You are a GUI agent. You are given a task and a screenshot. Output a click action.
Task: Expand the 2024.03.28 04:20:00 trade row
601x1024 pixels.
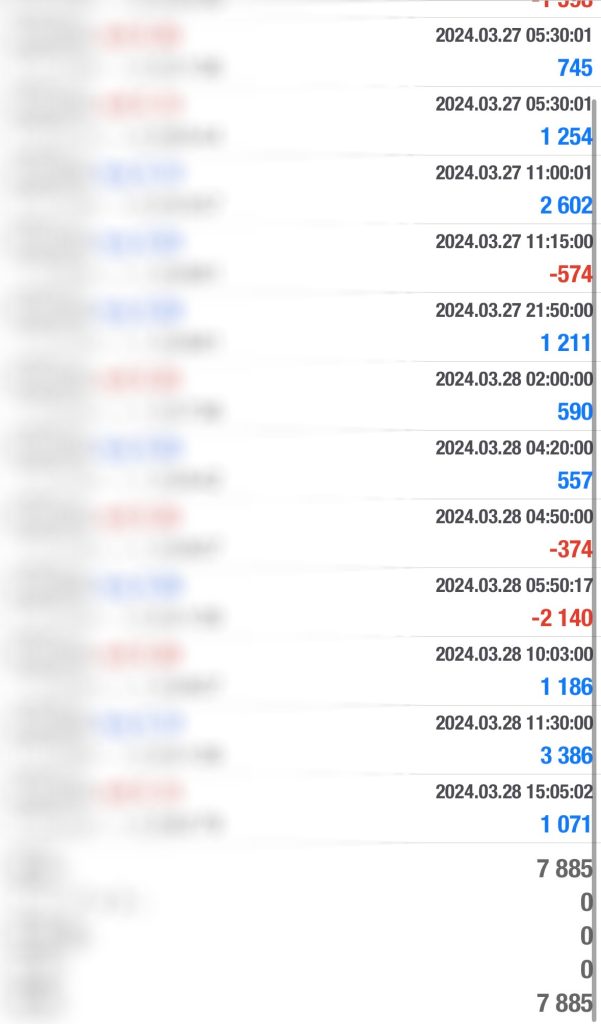coord(300,465)
